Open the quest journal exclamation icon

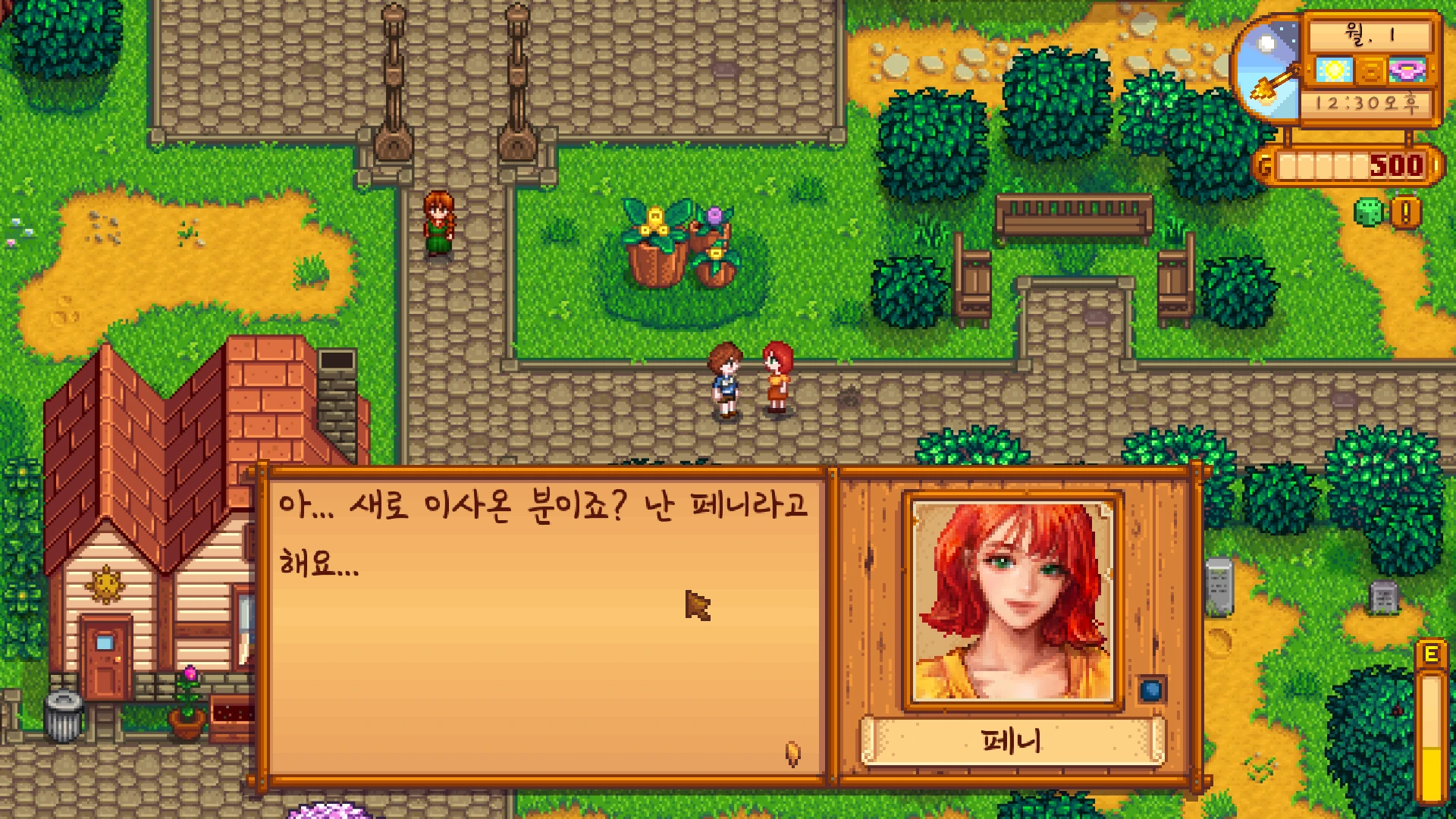tap(1405, 213)
